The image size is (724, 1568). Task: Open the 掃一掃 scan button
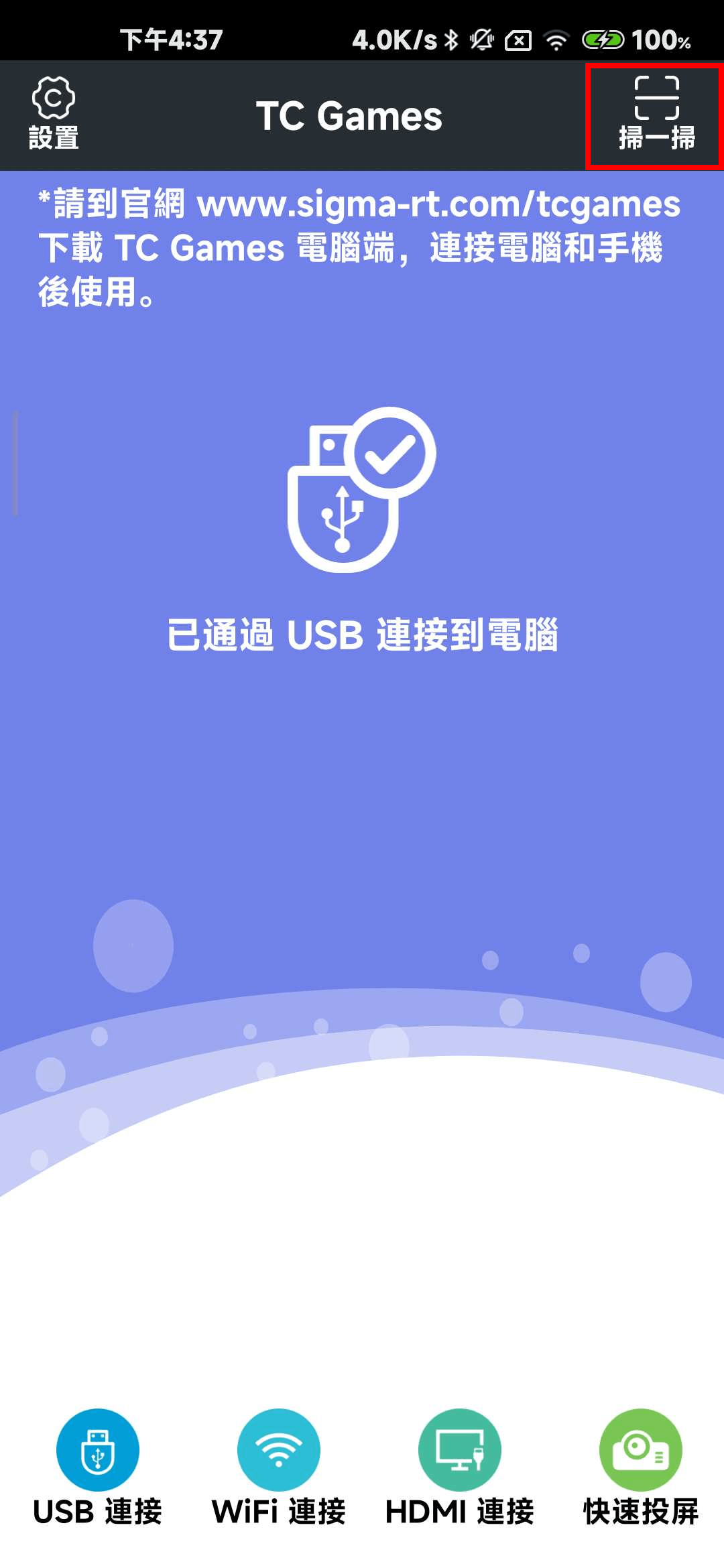(656, 114)
